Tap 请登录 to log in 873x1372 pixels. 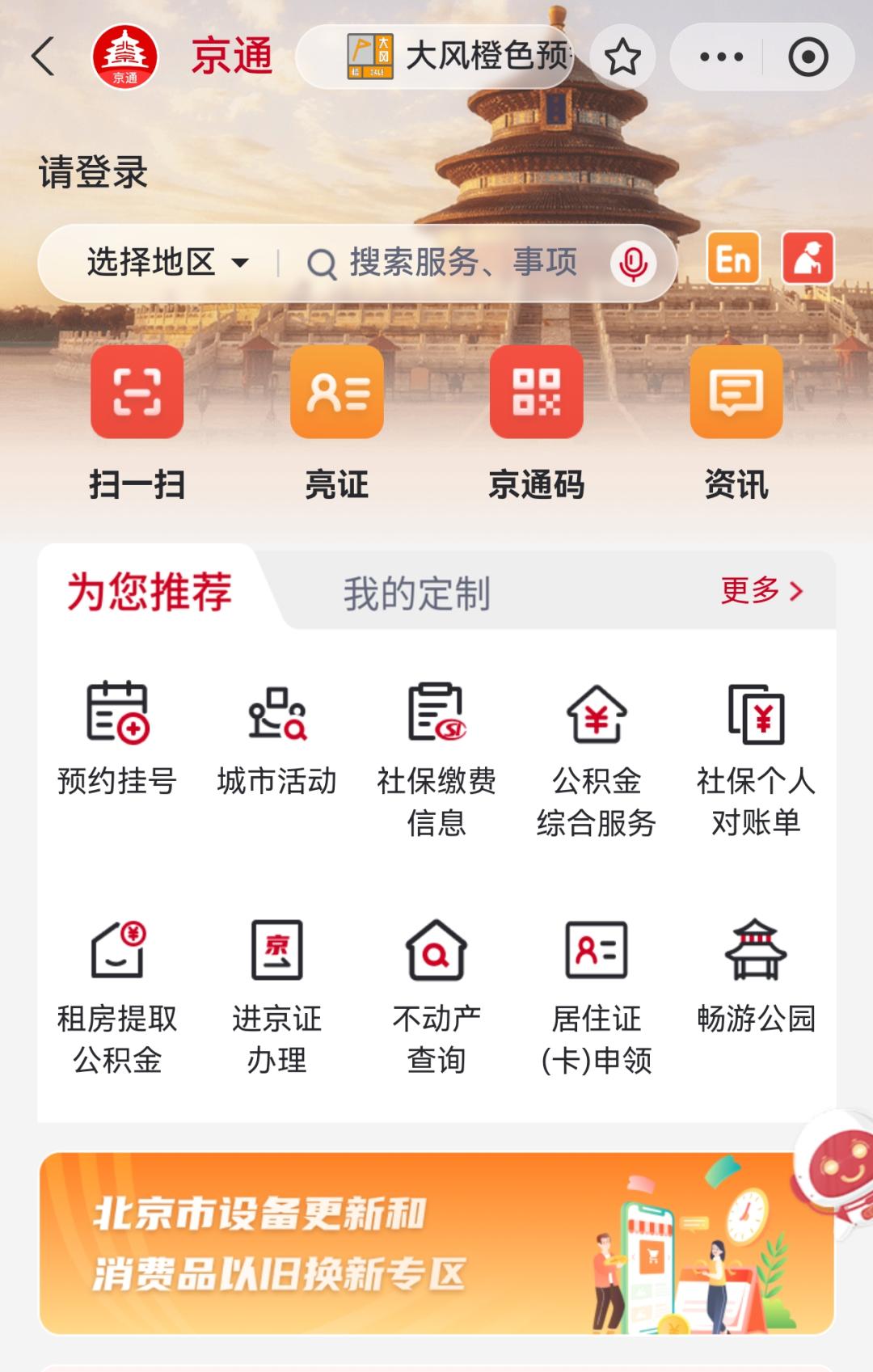[x=93, y=172]
